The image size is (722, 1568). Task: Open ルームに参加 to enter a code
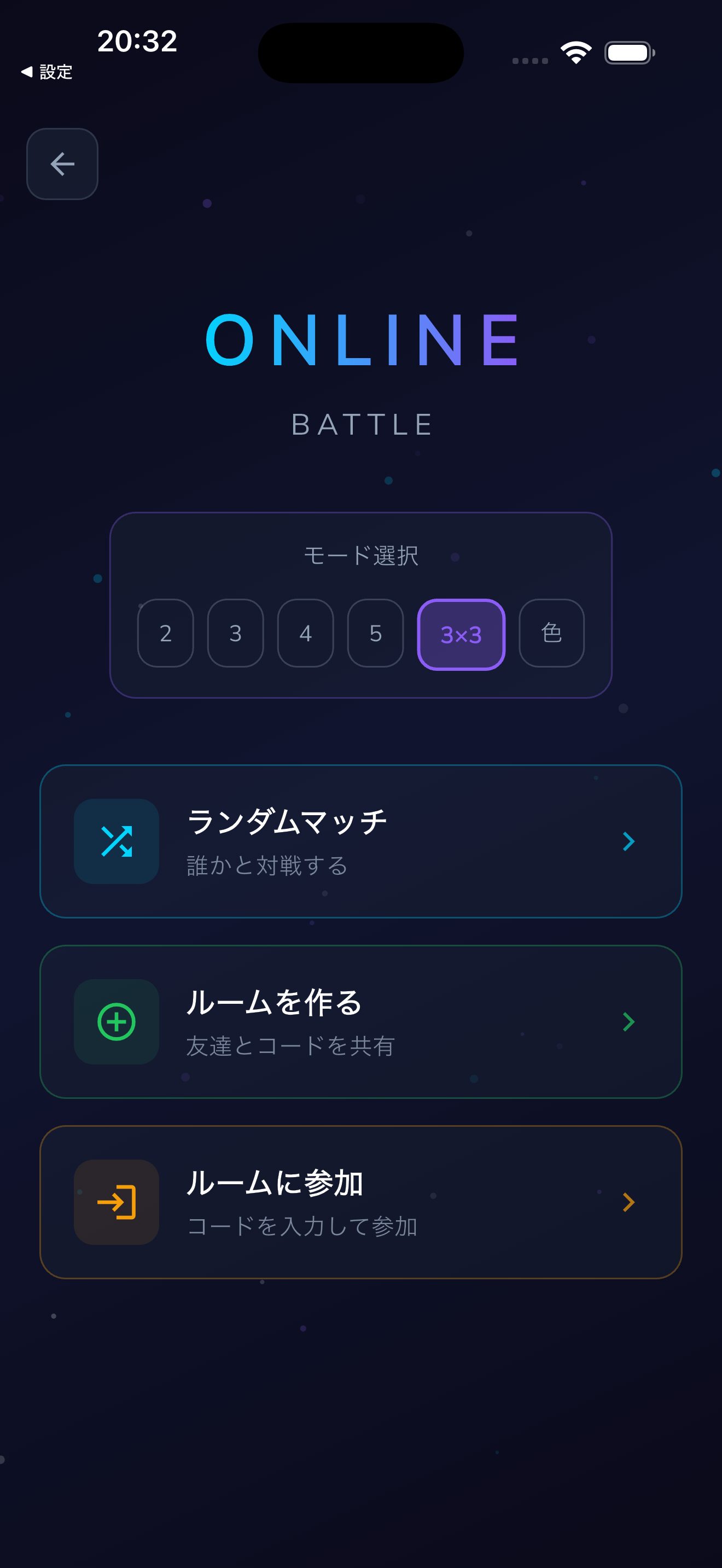tap(361, 1202)
